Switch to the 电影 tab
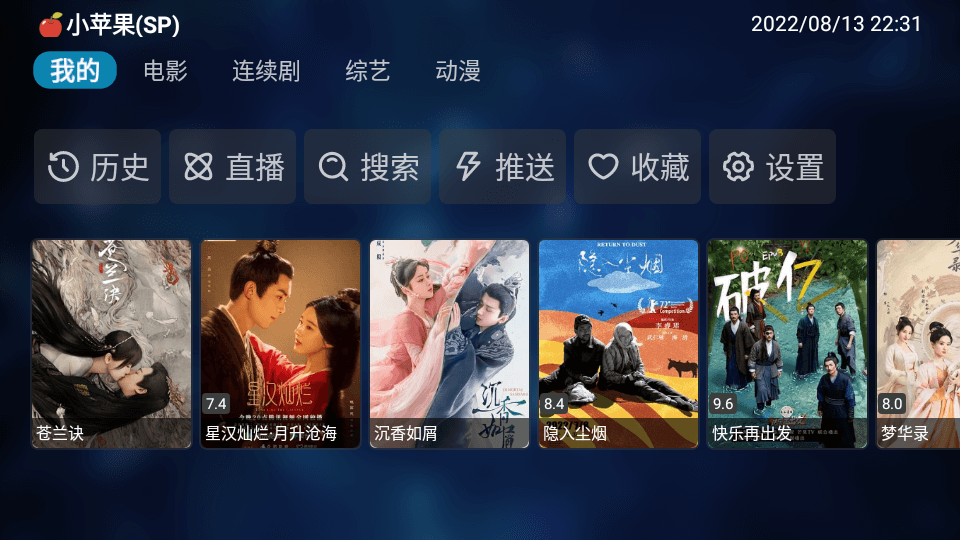This screenshot has width=960, height=540. pyautogui.click(x=165, y=71)
